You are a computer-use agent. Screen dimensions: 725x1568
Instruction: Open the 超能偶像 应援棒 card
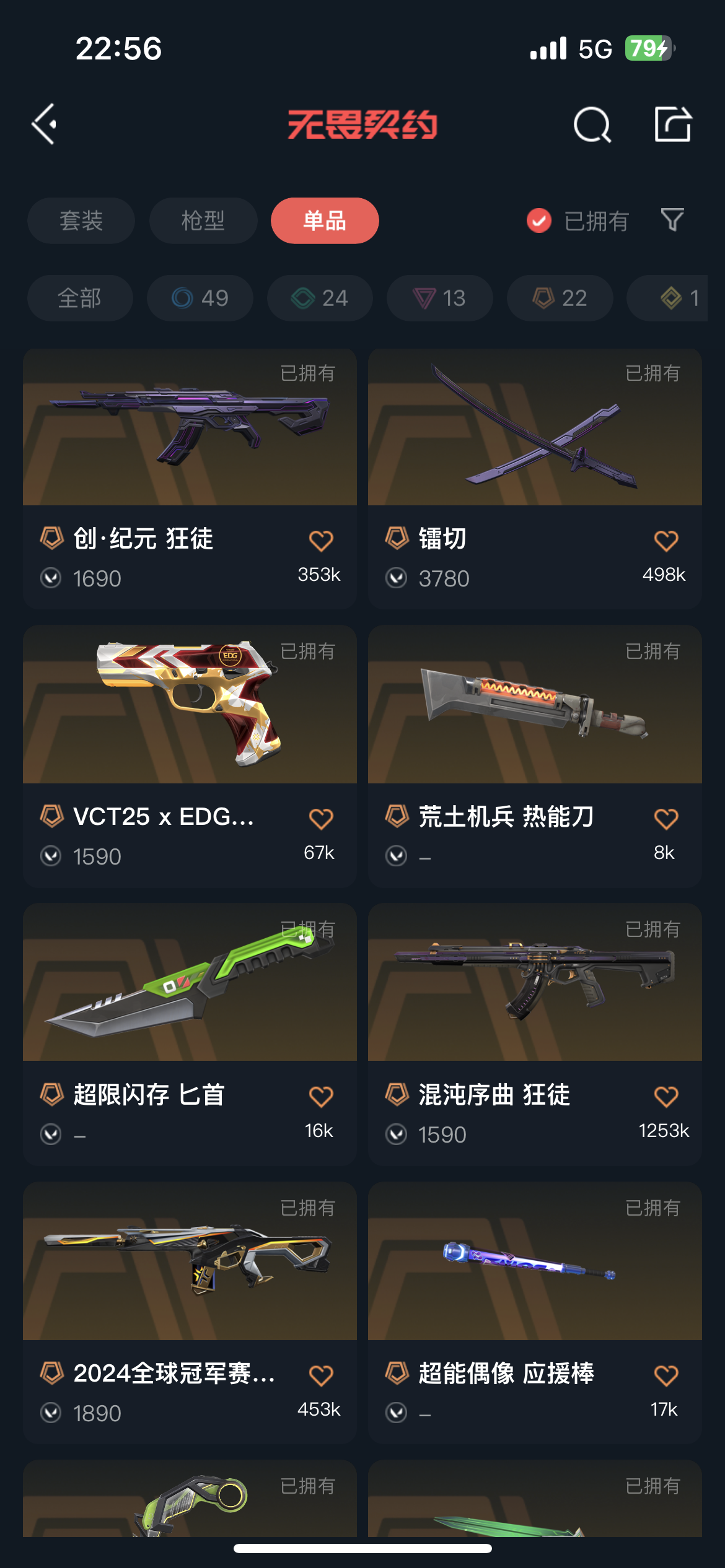tap(535, 1312)
